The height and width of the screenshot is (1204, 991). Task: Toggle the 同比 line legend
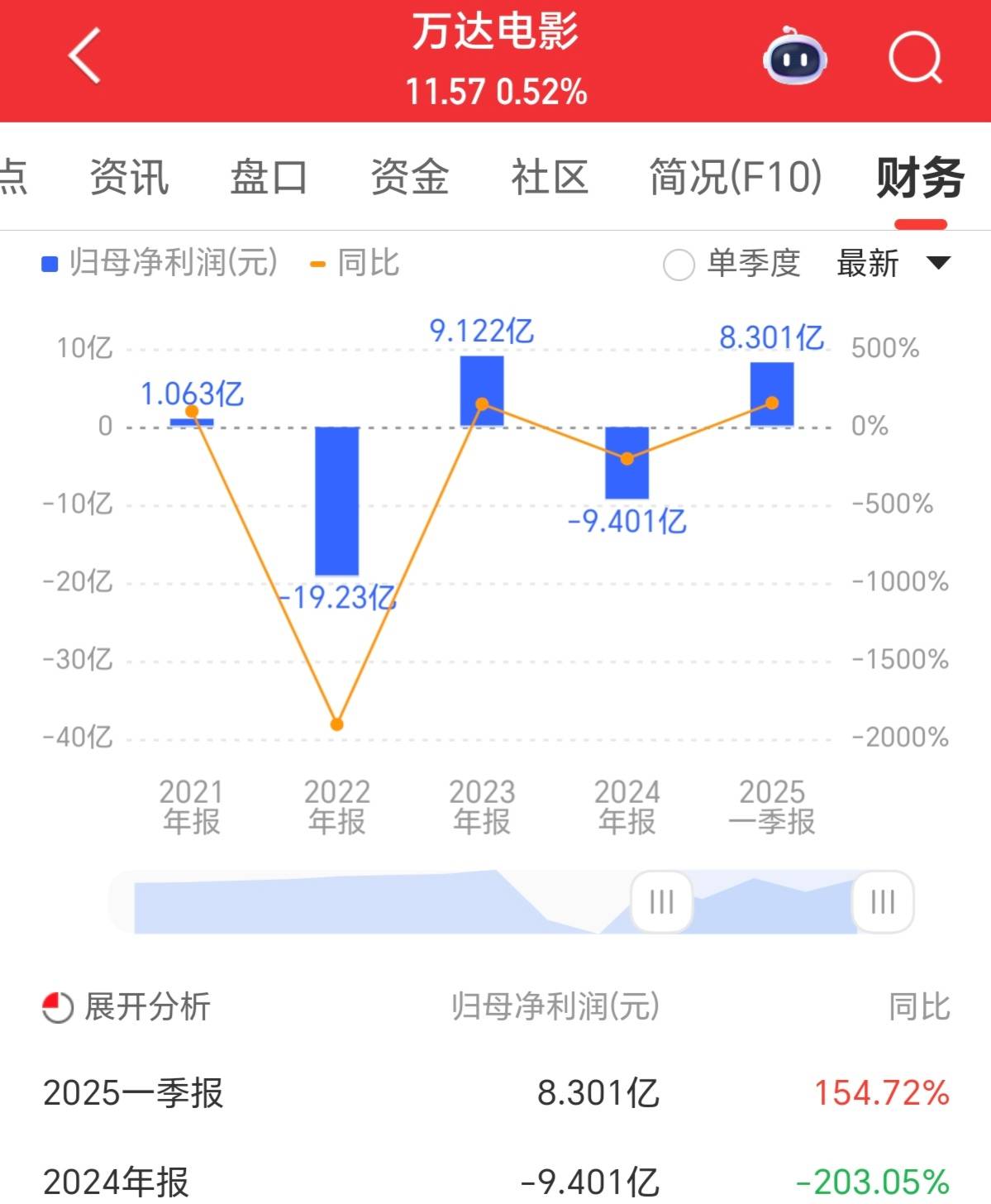click(x=355, y=264)
